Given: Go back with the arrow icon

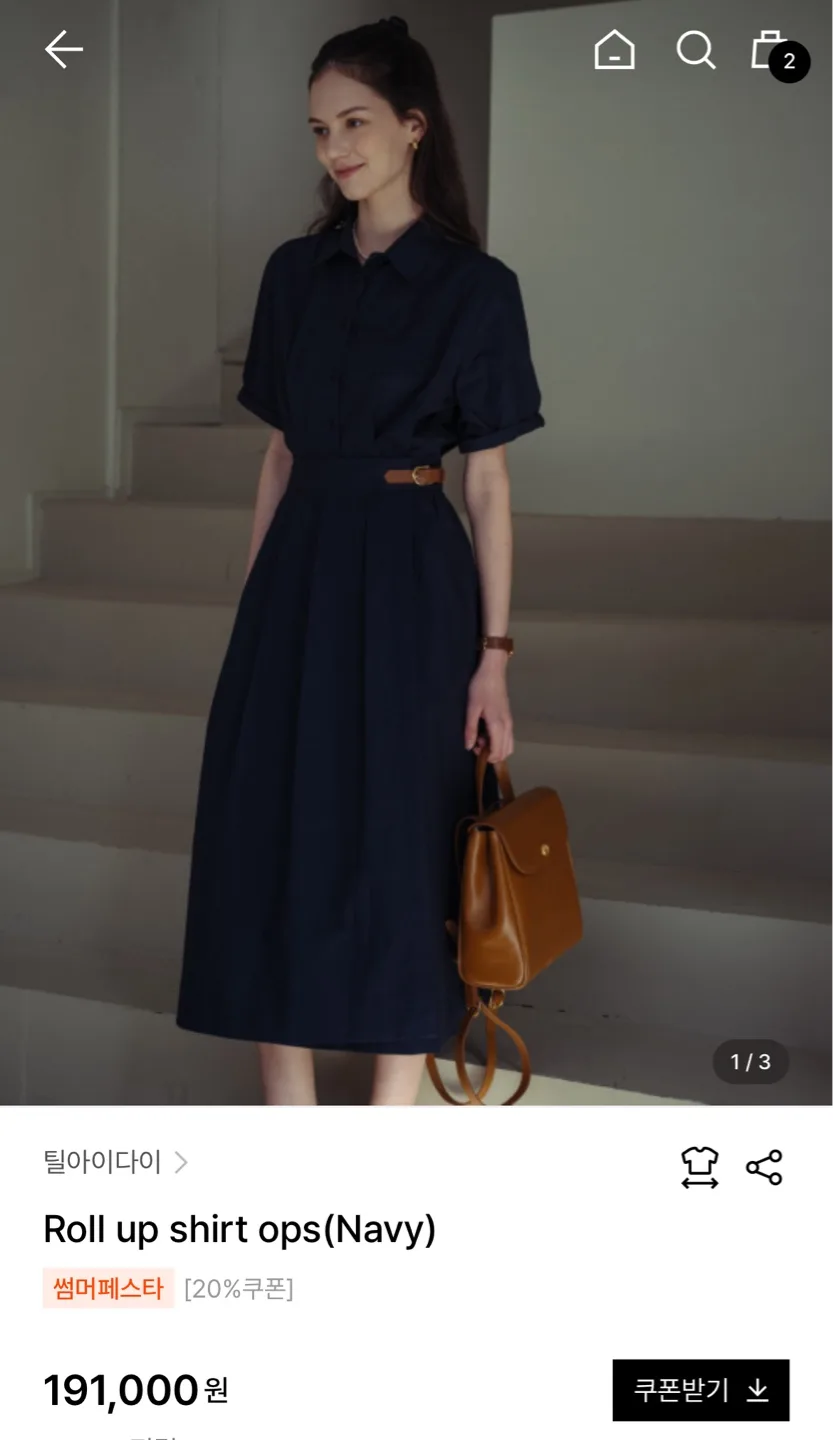Looking at the screenshot, I should (63, 49).
